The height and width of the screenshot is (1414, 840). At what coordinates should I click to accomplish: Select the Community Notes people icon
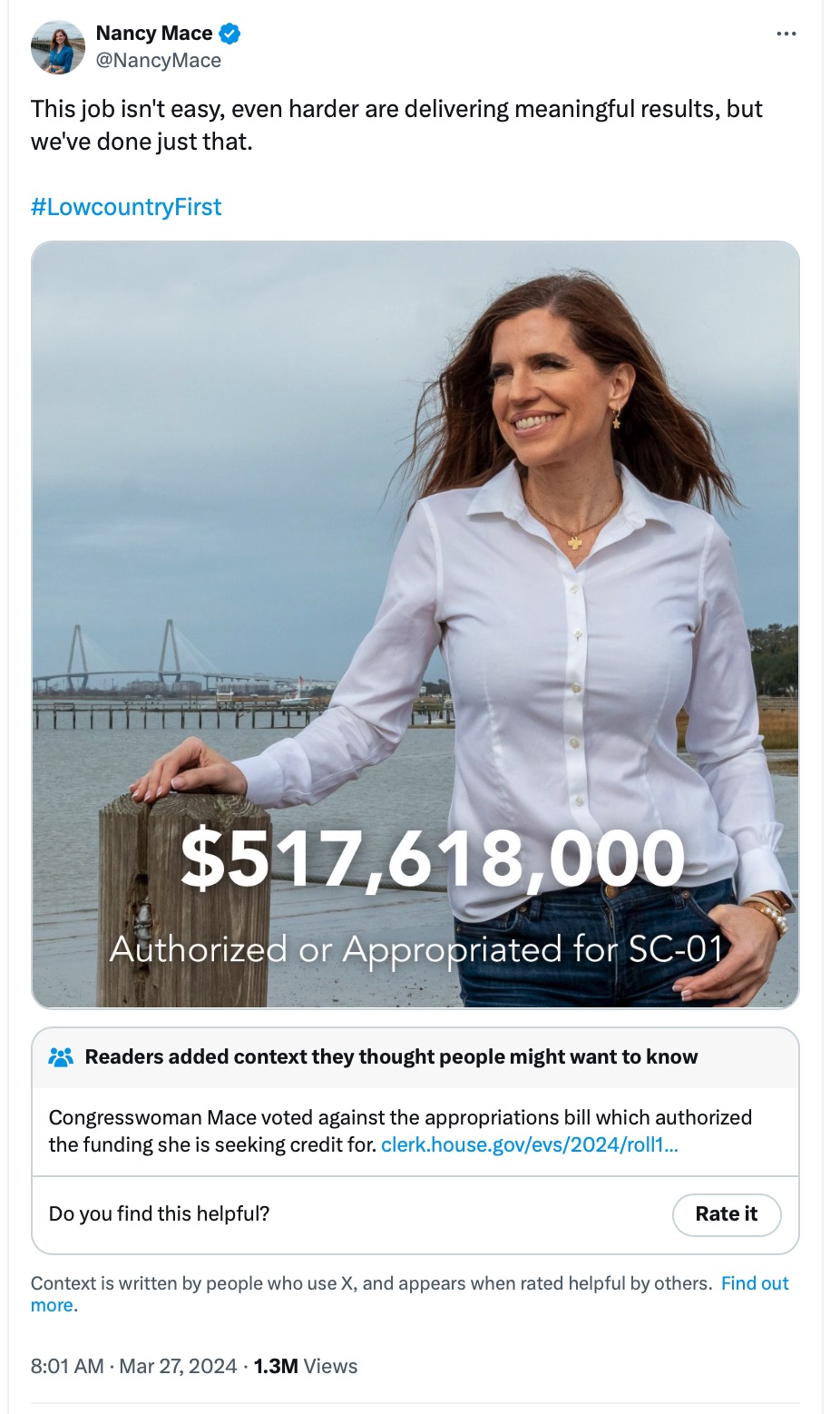[x=60, y=1056]
